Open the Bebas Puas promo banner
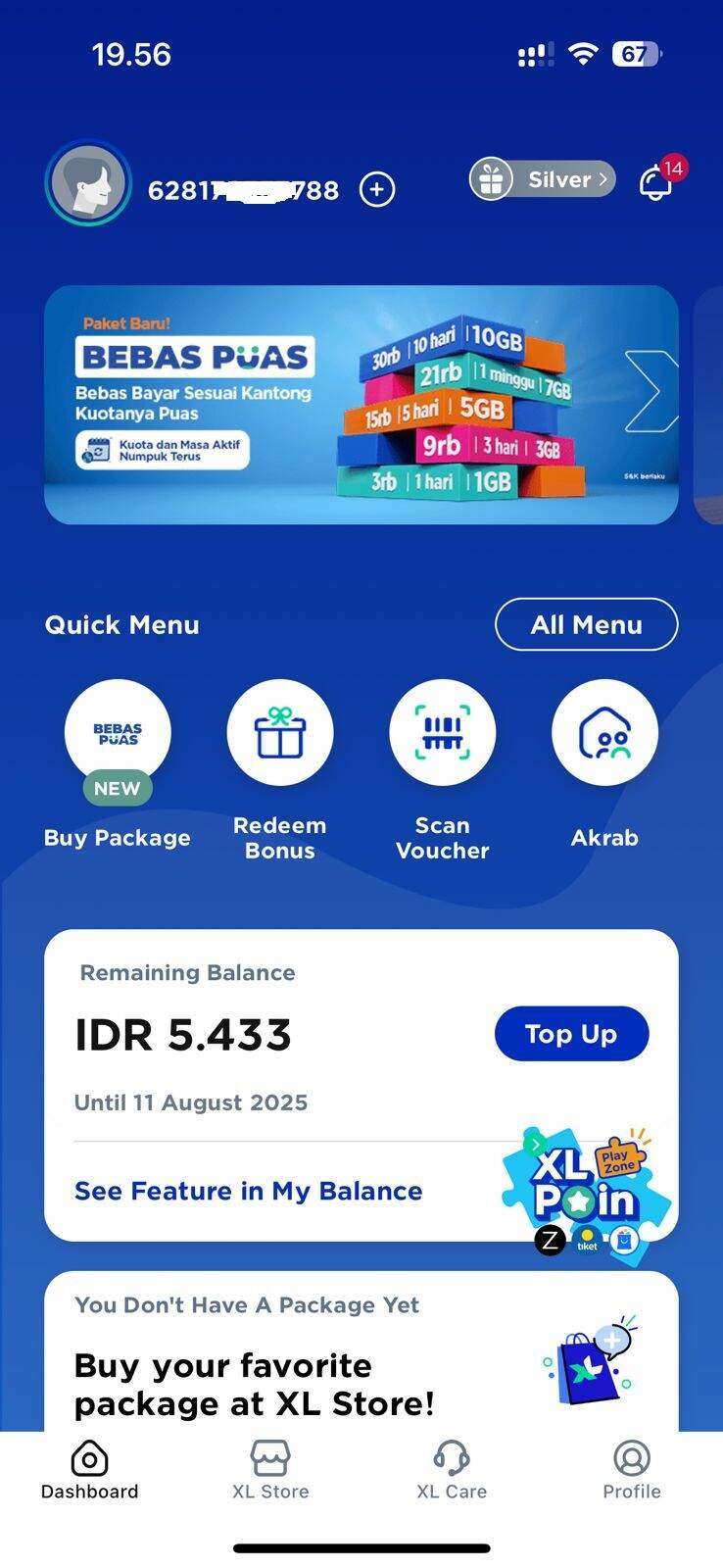723x1568 pixels. pos(361,405)
